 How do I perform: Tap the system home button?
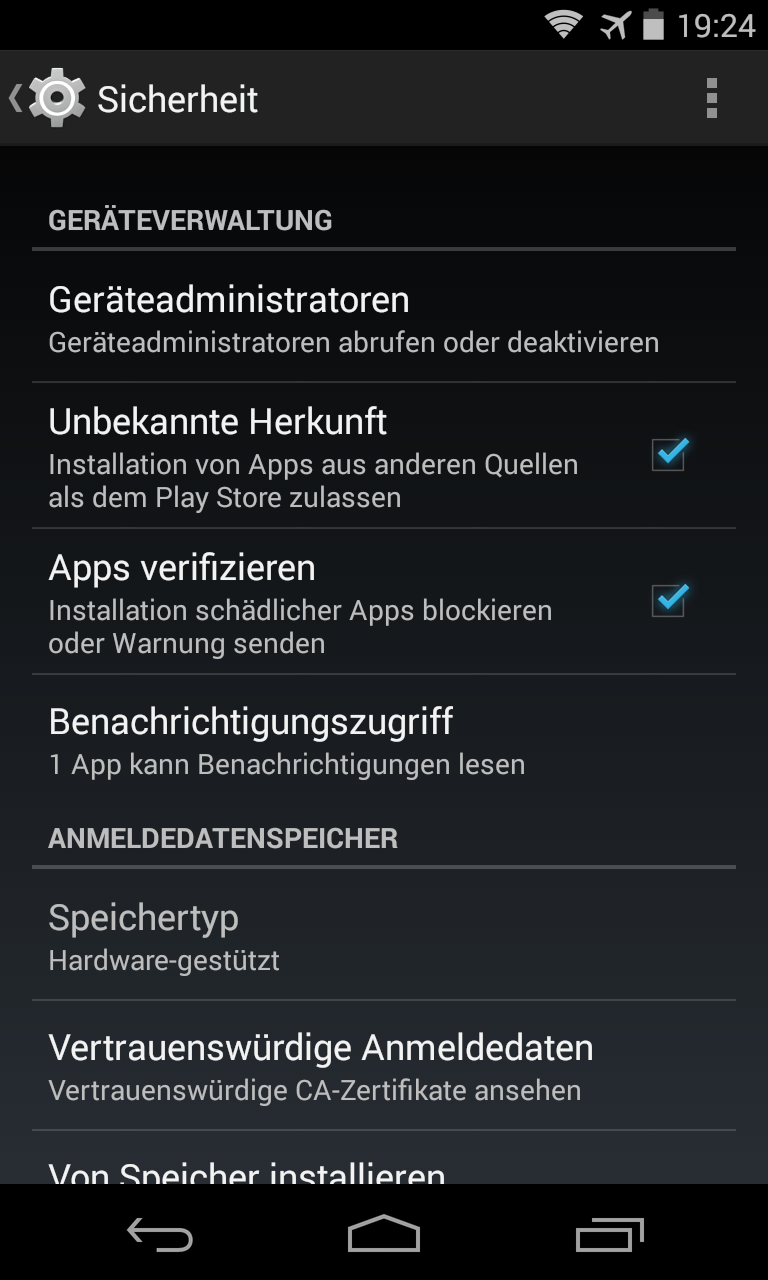click(383, 1234)
